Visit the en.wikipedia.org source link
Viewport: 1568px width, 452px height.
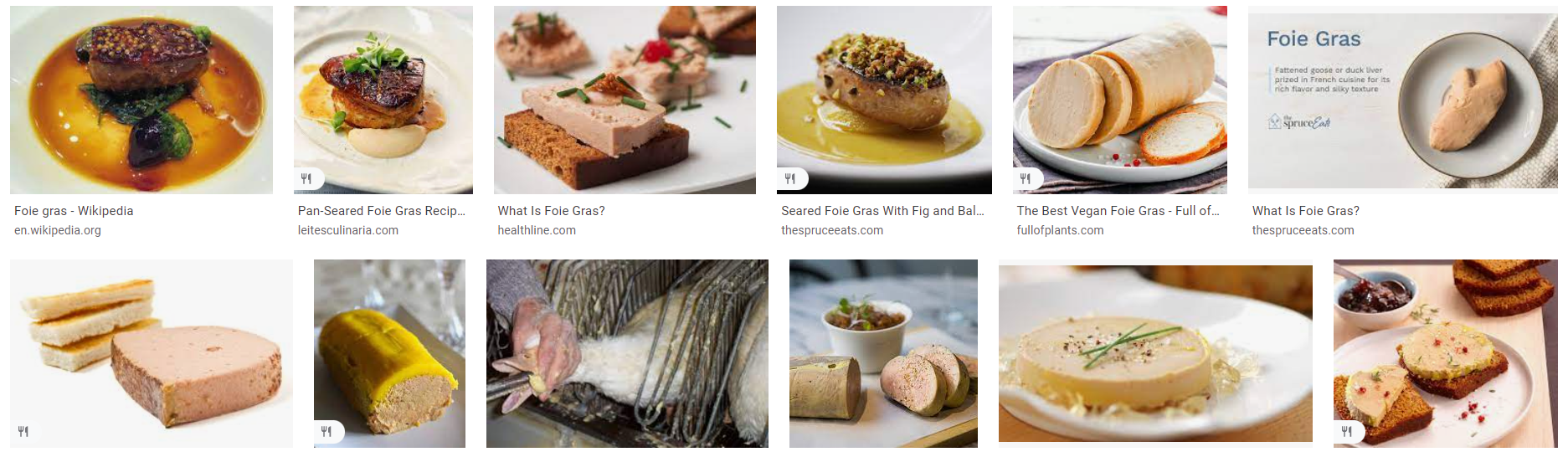point(58,230)
